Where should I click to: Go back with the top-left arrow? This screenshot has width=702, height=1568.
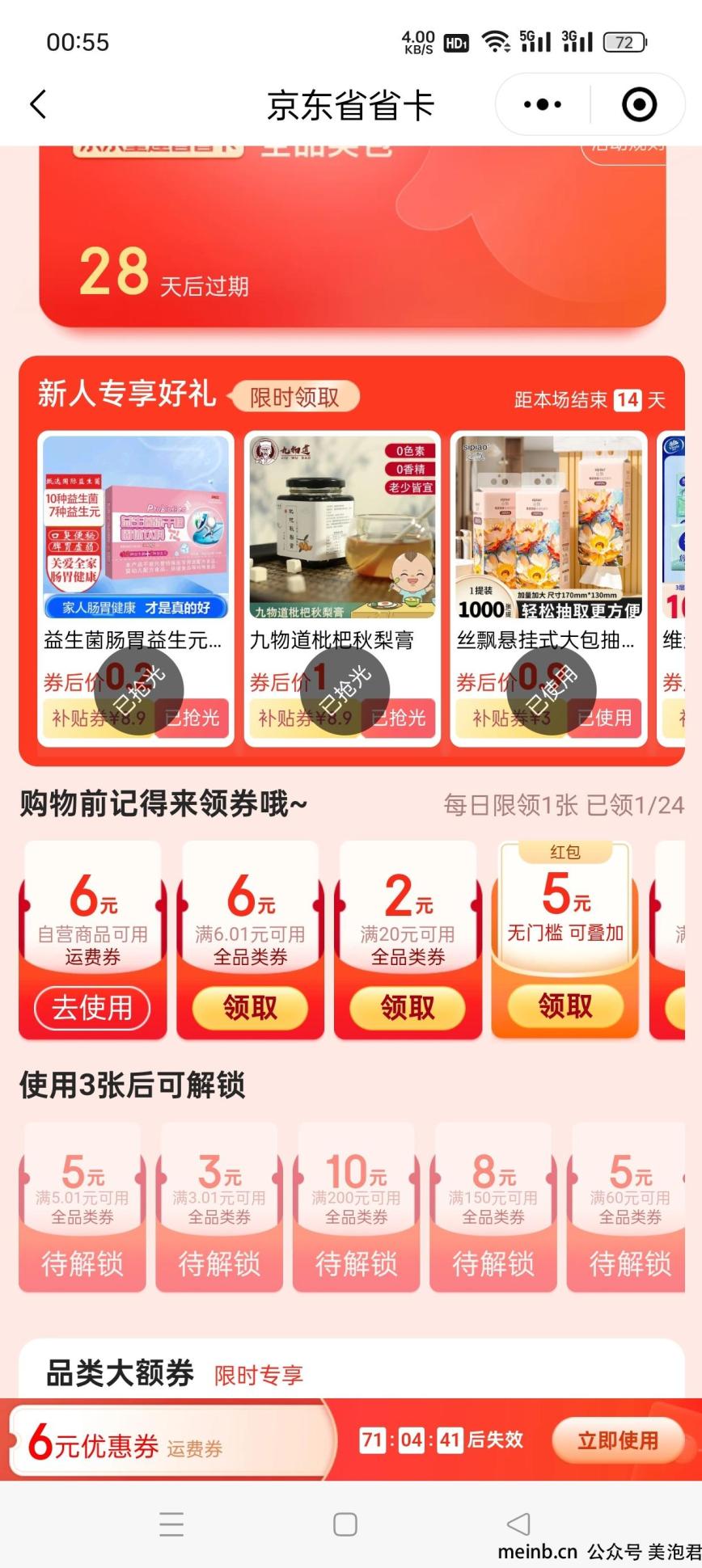(x=38, y=104)
